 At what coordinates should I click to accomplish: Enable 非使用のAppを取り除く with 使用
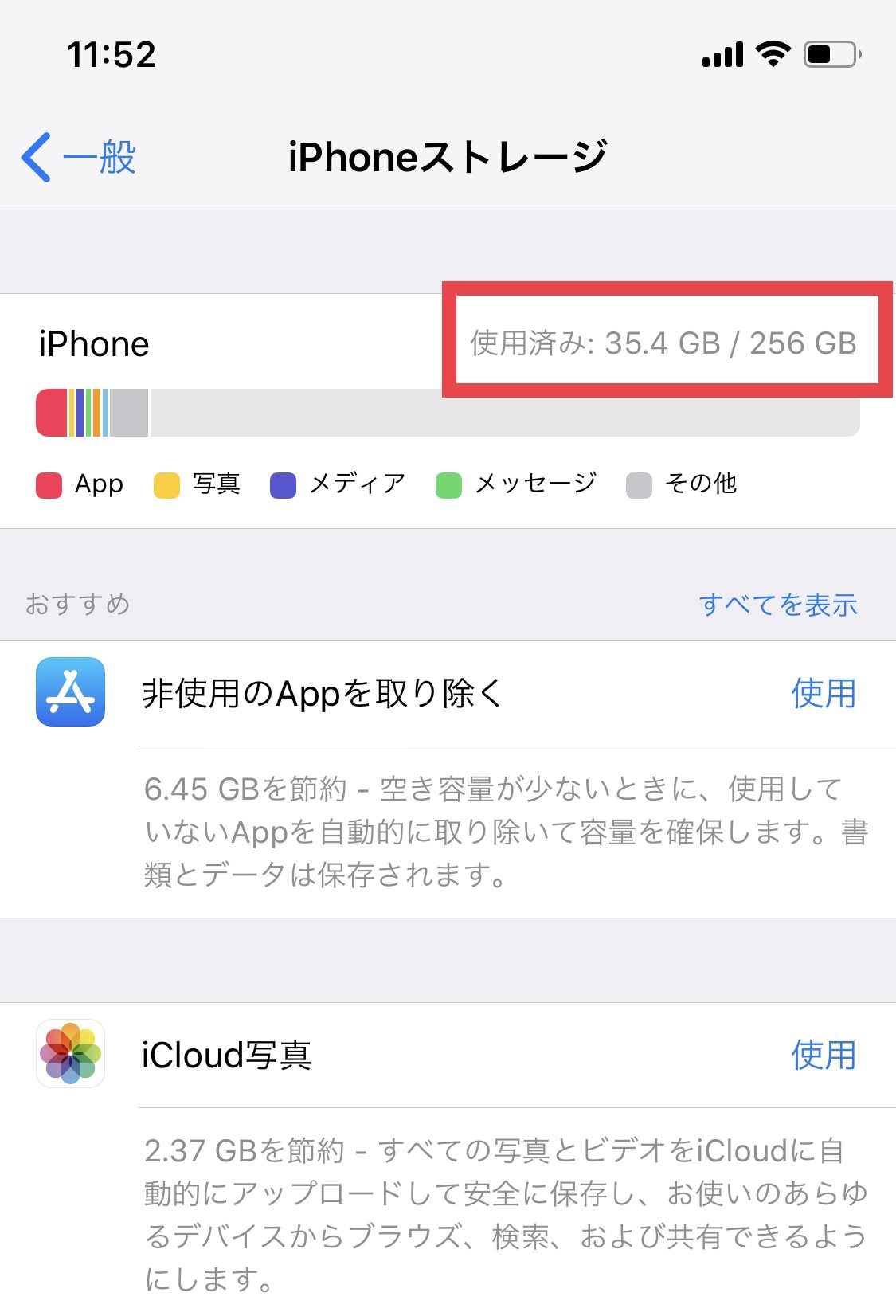(823, 694)
